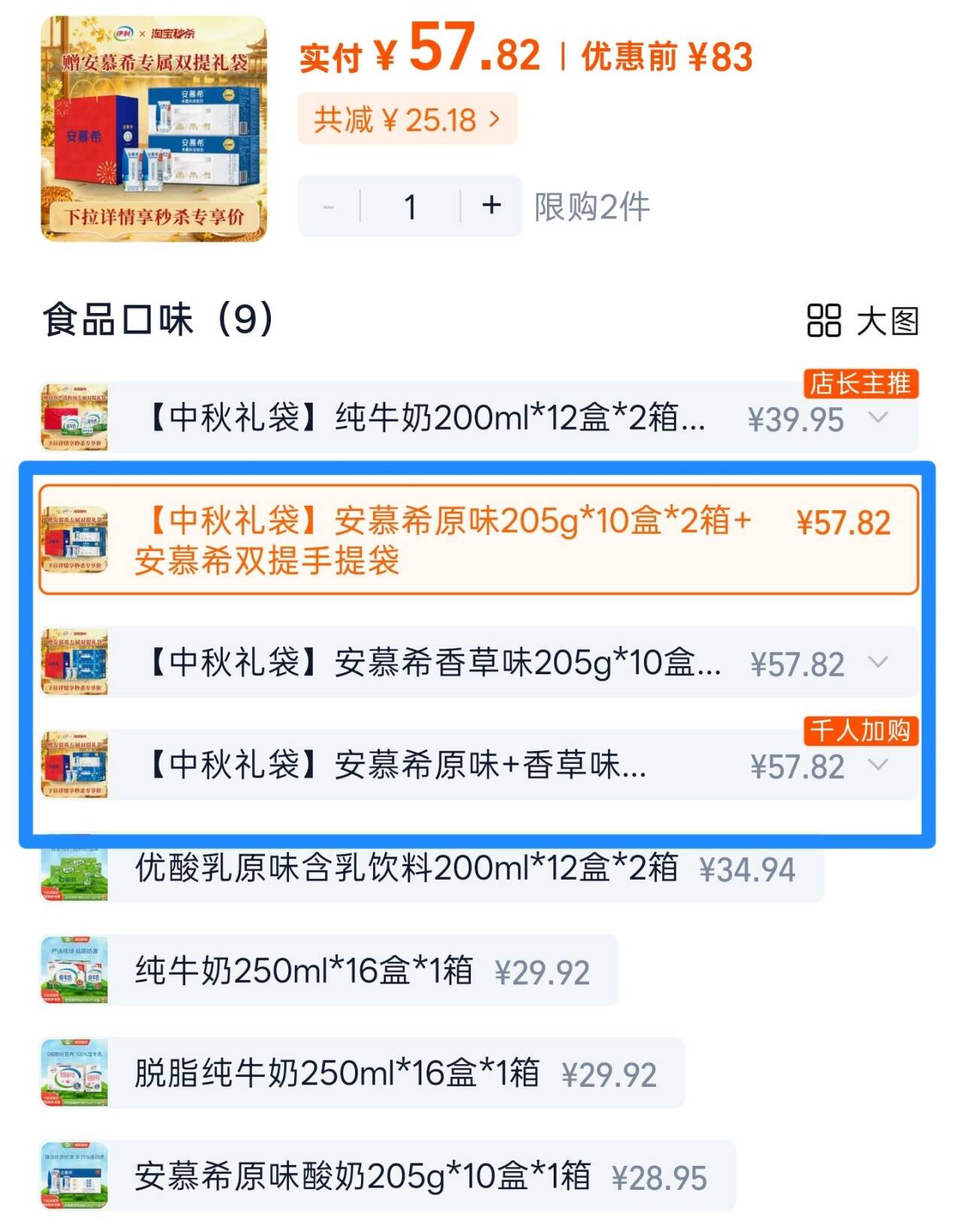Select 安慕希原味205g*10盒*2箱+双提手提袋 option
This screenshot has height=1232, width=963.
tap(479, 540)
